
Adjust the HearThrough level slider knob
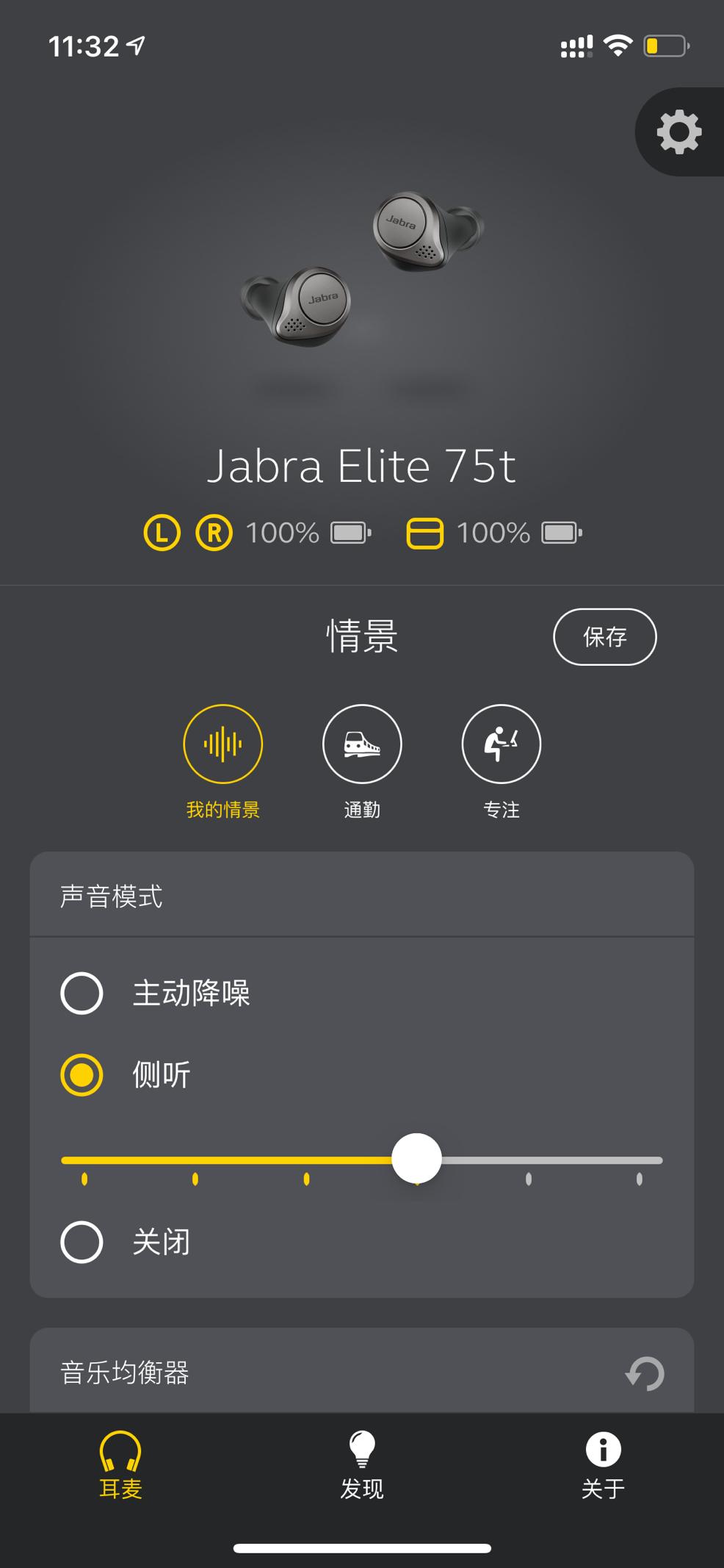[416, 1159]
